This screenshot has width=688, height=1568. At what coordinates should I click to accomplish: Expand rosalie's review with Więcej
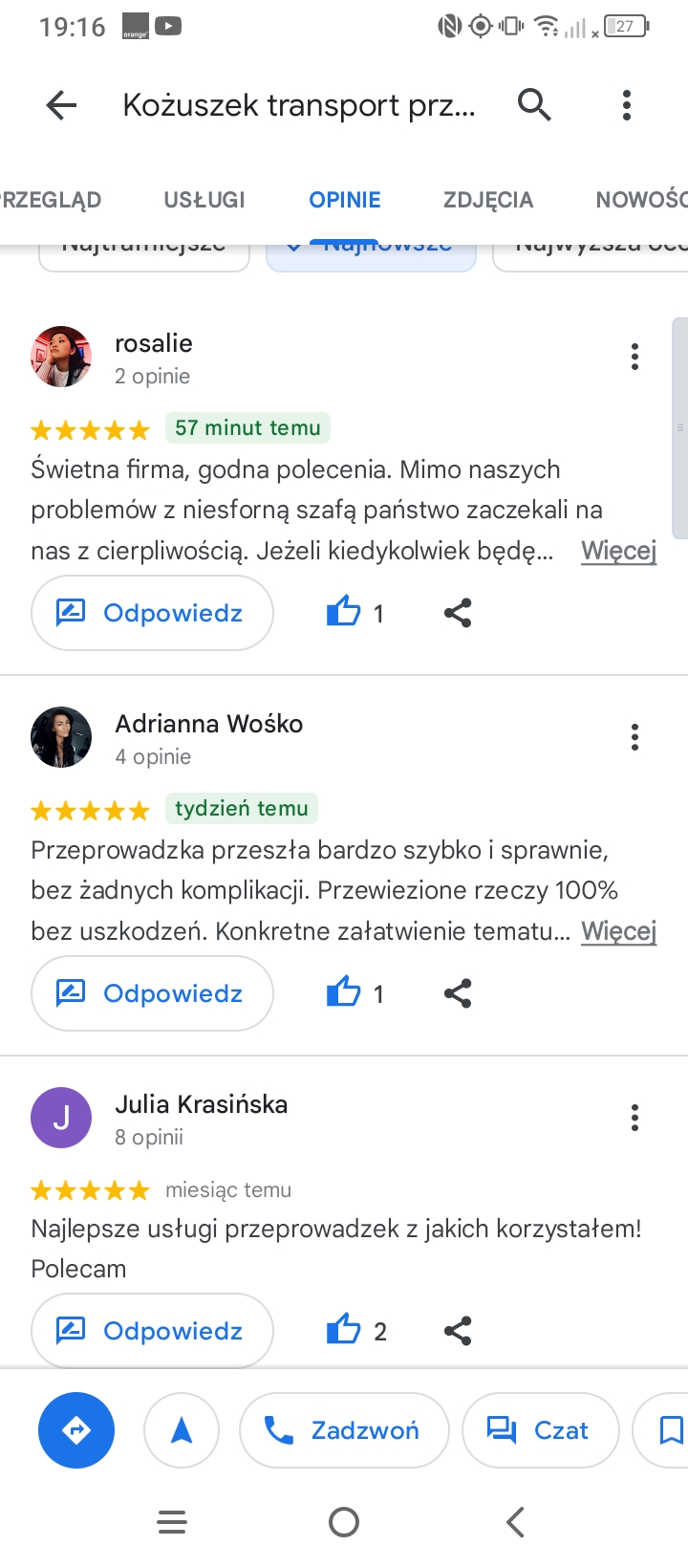(618, 551)
